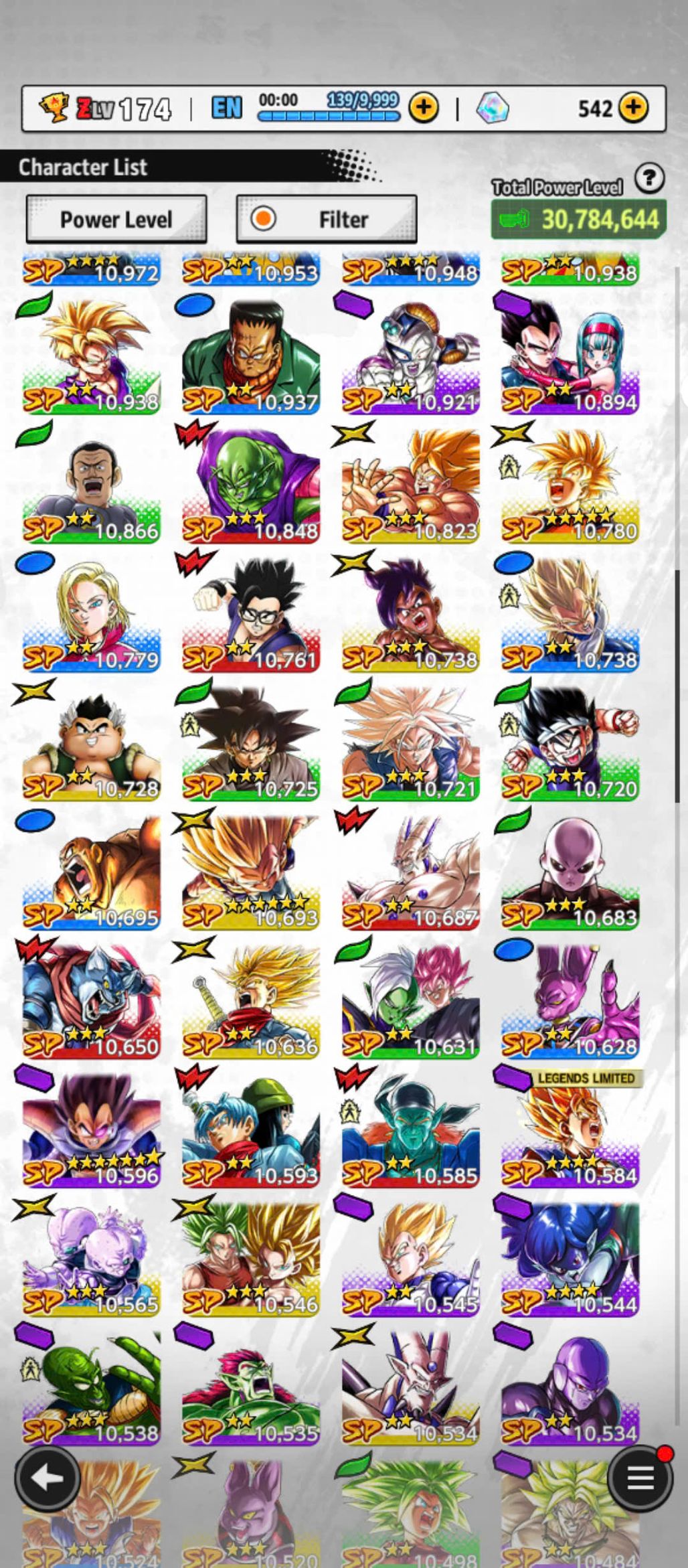Open the Power Level sort button

click(116, 219)
